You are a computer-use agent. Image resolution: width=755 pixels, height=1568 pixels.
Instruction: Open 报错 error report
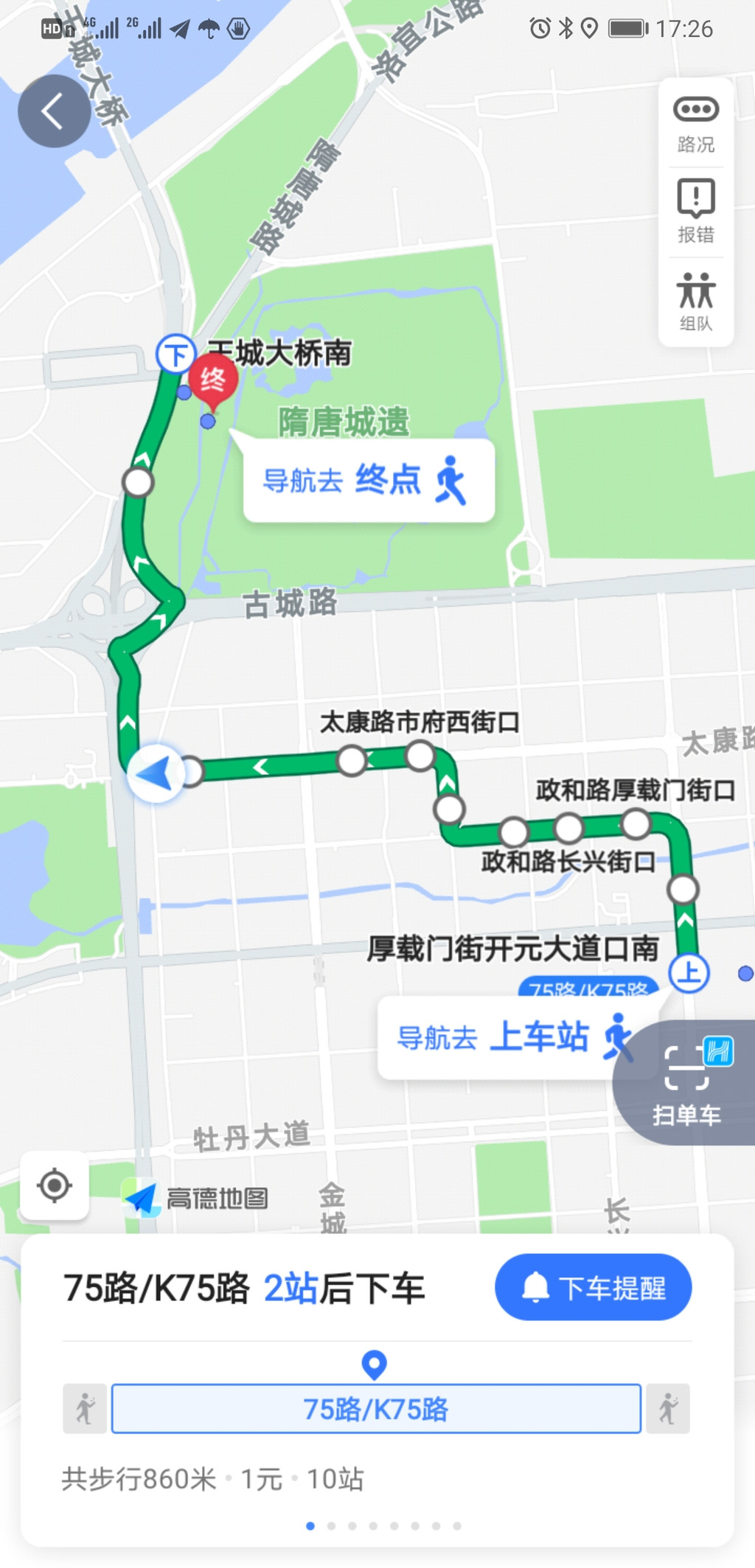(695, 212)
